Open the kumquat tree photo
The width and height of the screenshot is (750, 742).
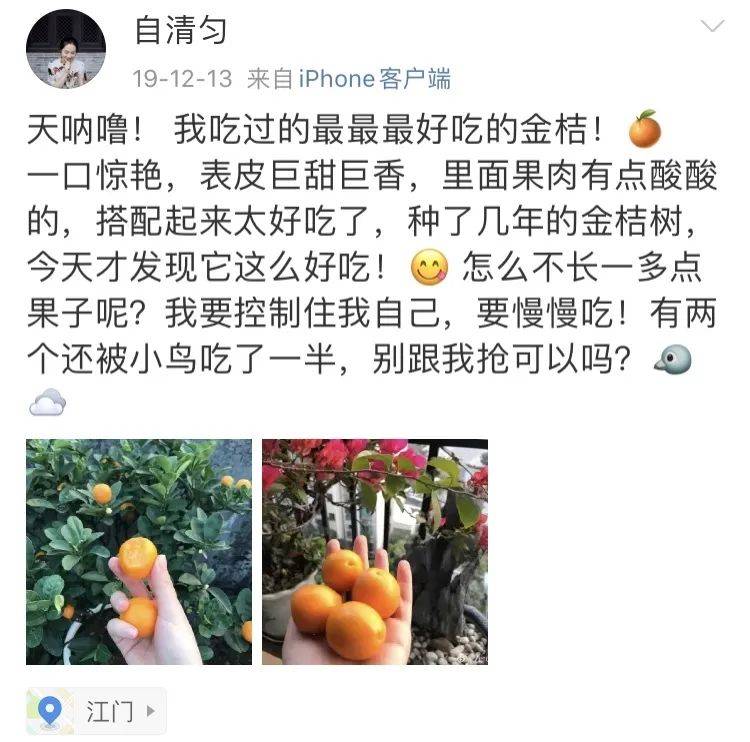click(139, 551)
